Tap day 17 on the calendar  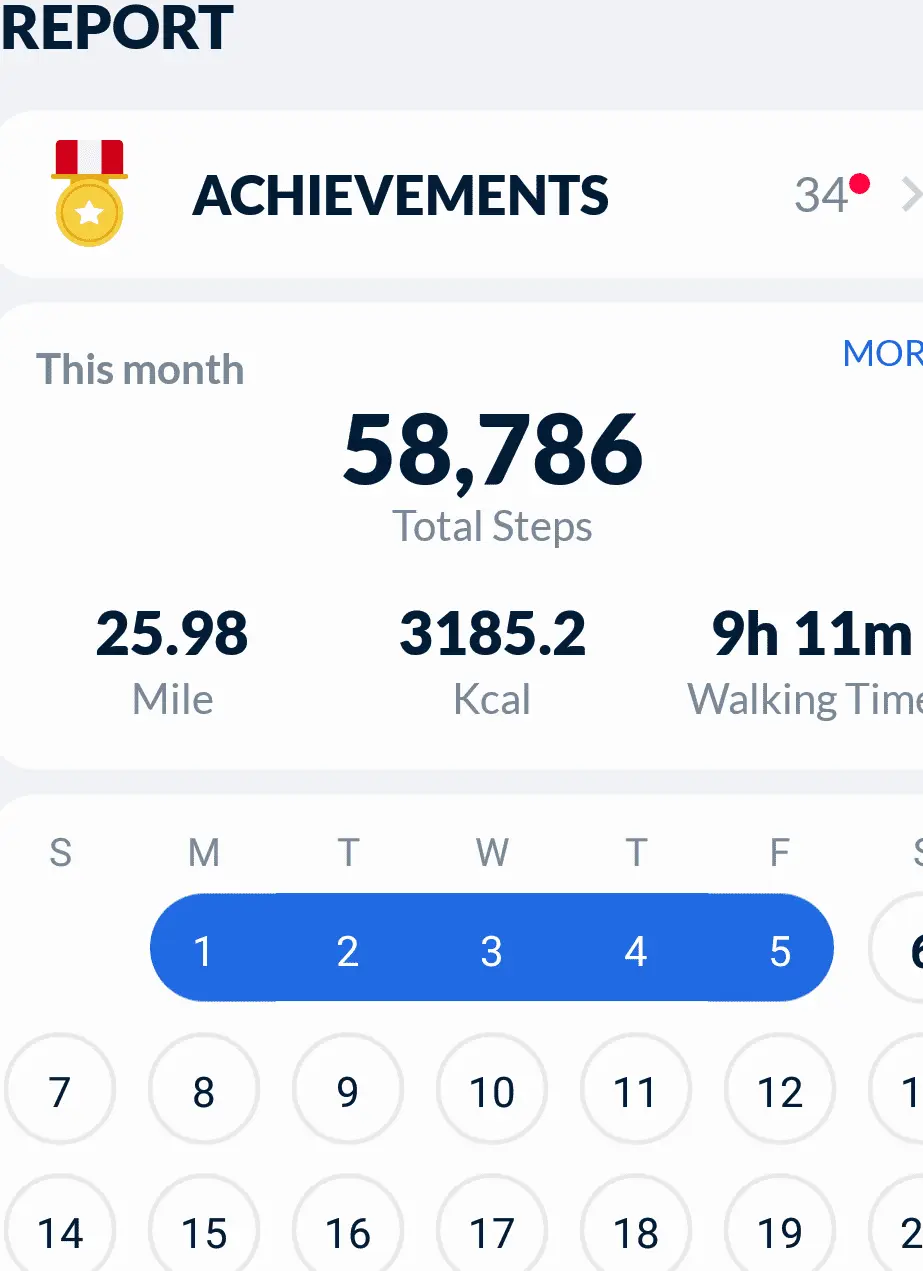[491, 1233]
